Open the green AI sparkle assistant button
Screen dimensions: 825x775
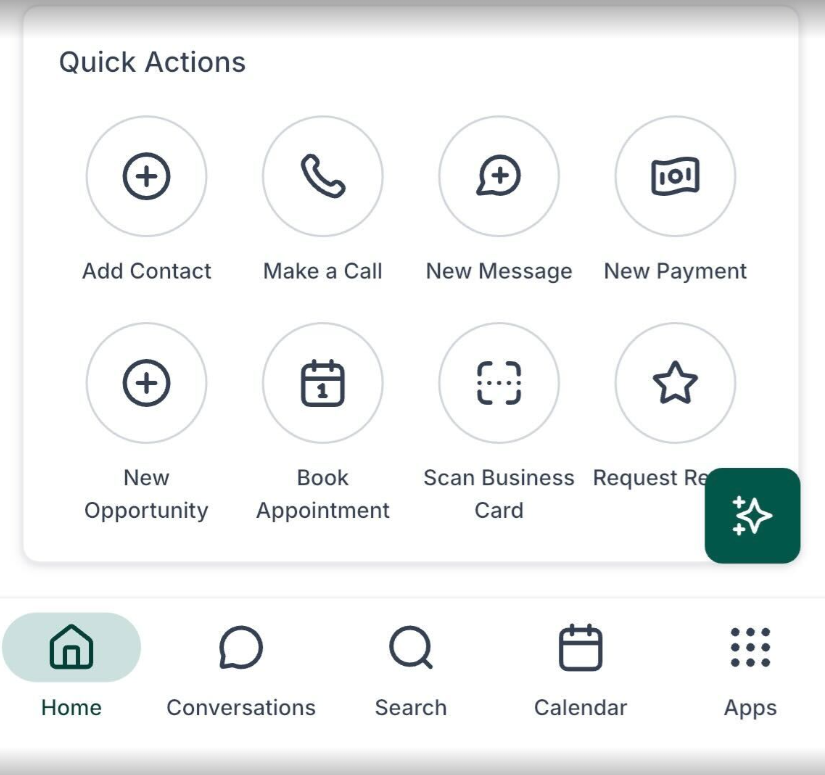[x=752, y=515]
